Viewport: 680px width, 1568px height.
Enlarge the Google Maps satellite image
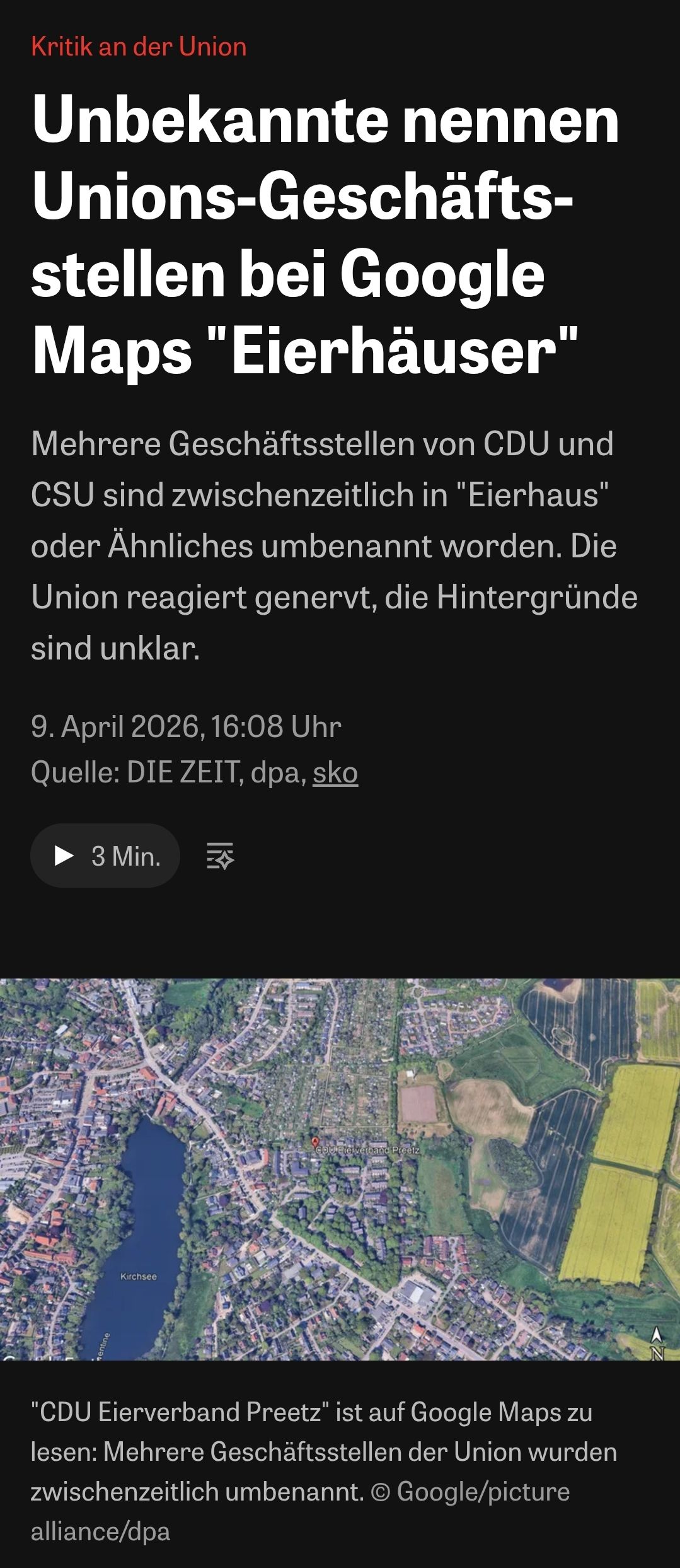pos(340,1170)
